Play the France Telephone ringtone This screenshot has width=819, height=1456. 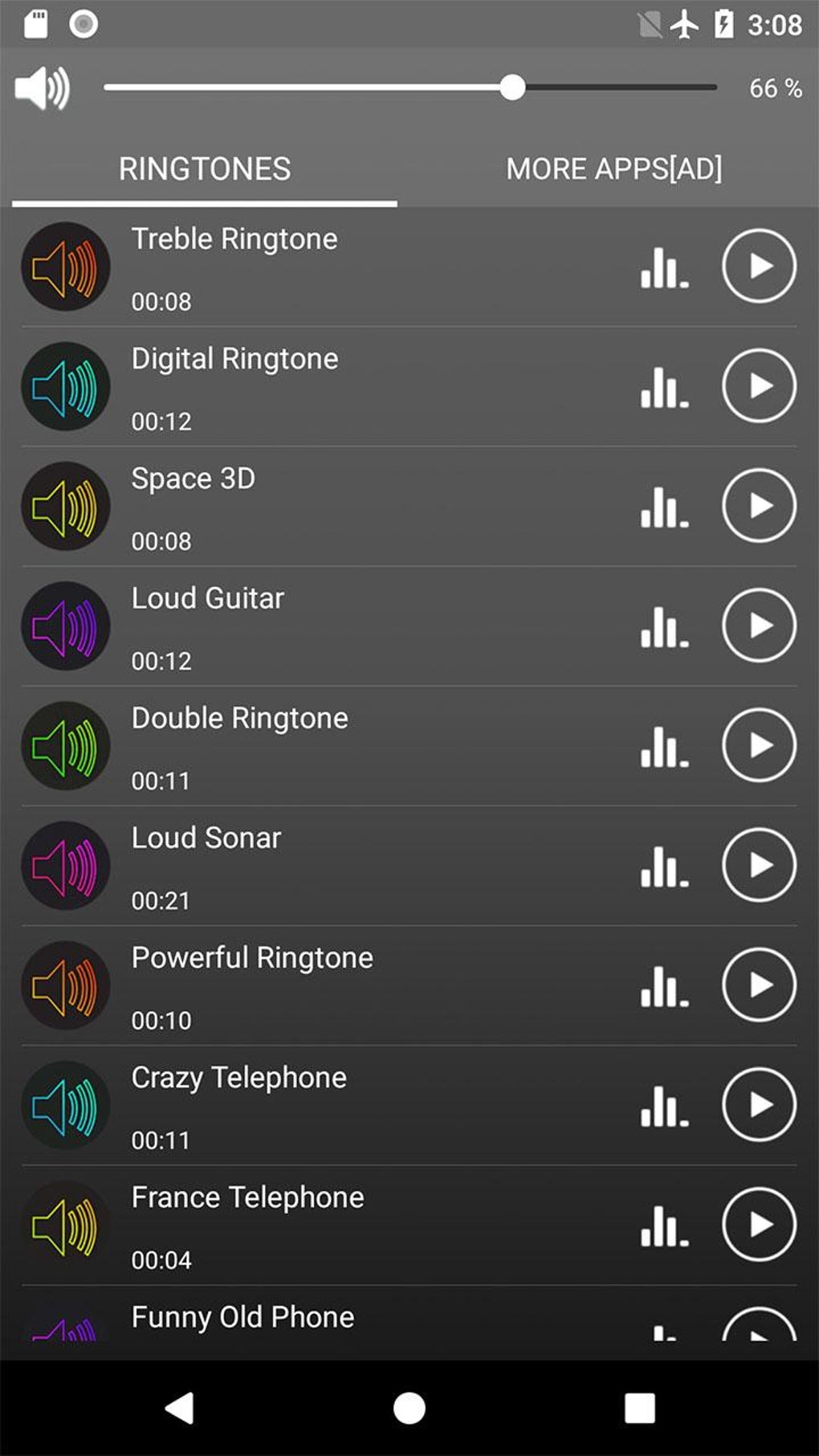[759, 1224]
